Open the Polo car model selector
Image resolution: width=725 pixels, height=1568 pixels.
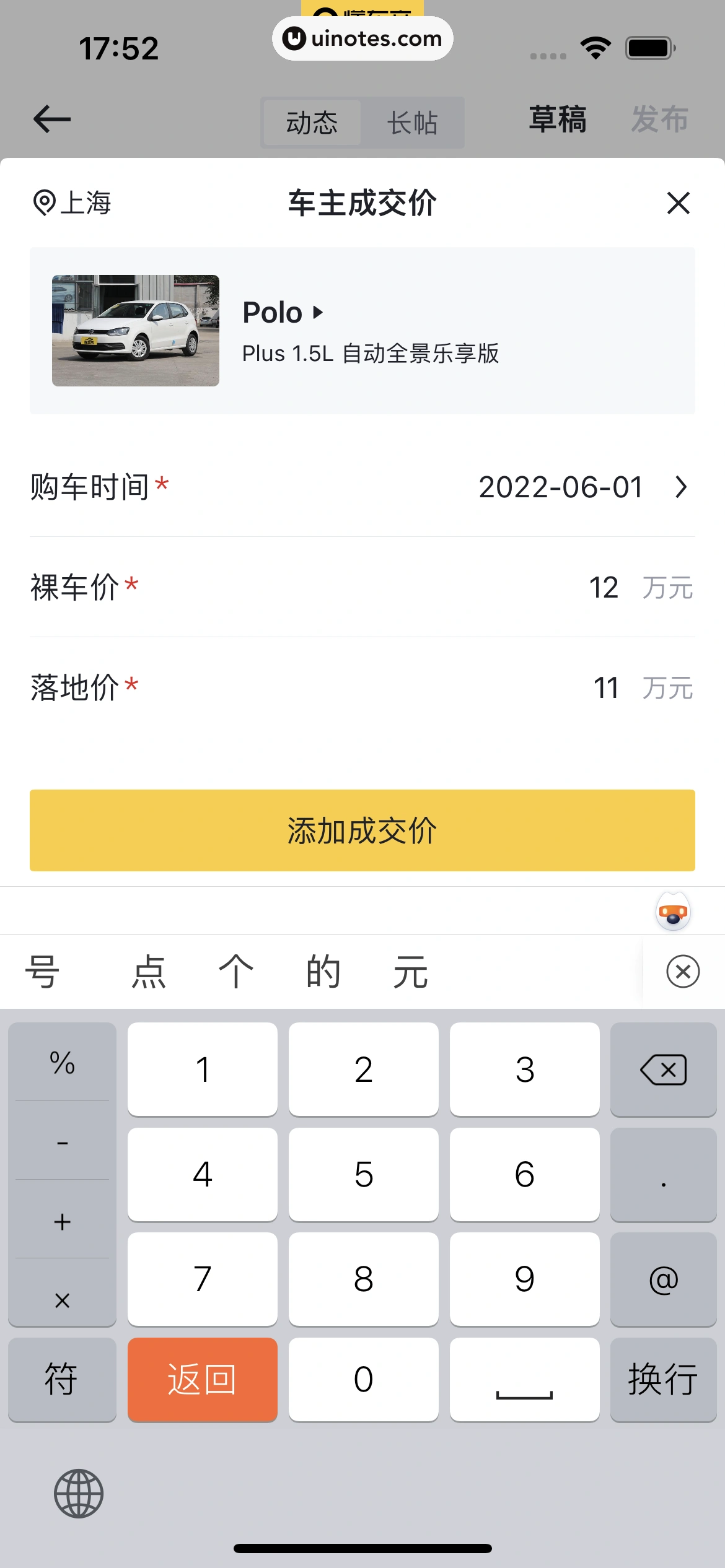283,313
